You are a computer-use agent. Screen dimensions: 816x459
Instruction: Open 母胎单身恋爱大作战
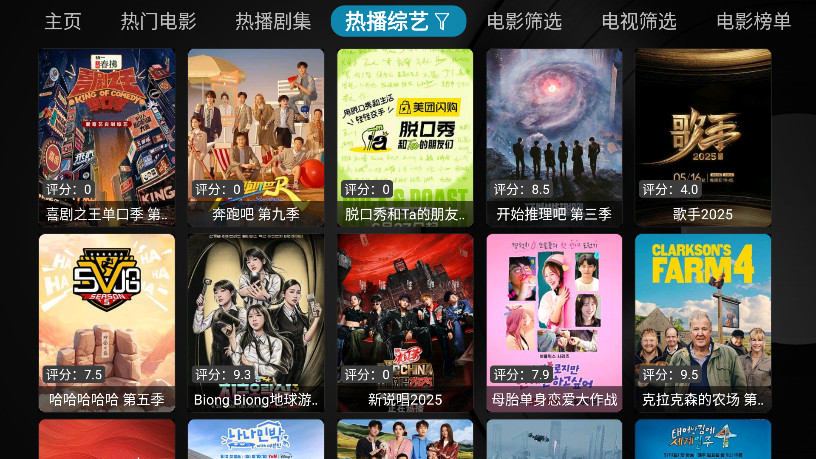(x=554, y=322)
